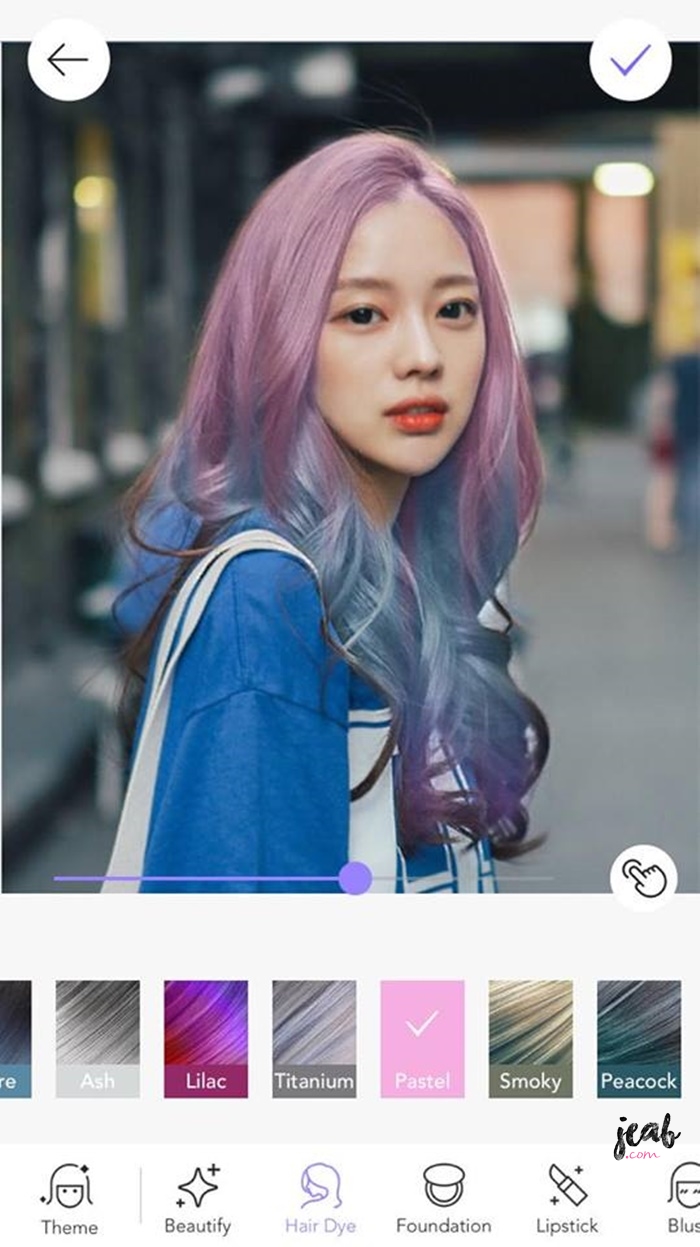The image size is (700, 1247).
Task: Open the Lipstick tool
Action: pos(567,1198)
